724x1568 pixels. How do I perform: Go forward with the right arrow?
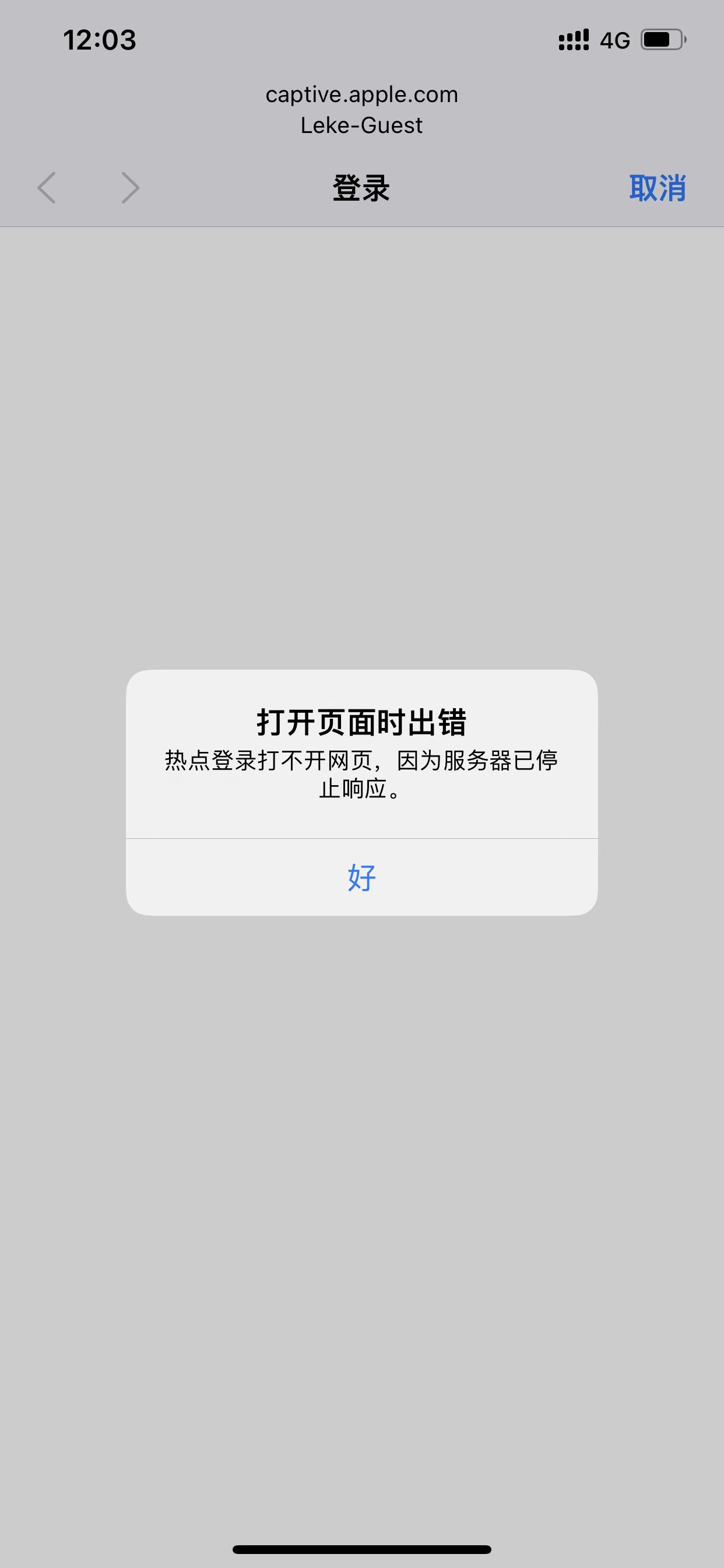(x=130, y=187)
